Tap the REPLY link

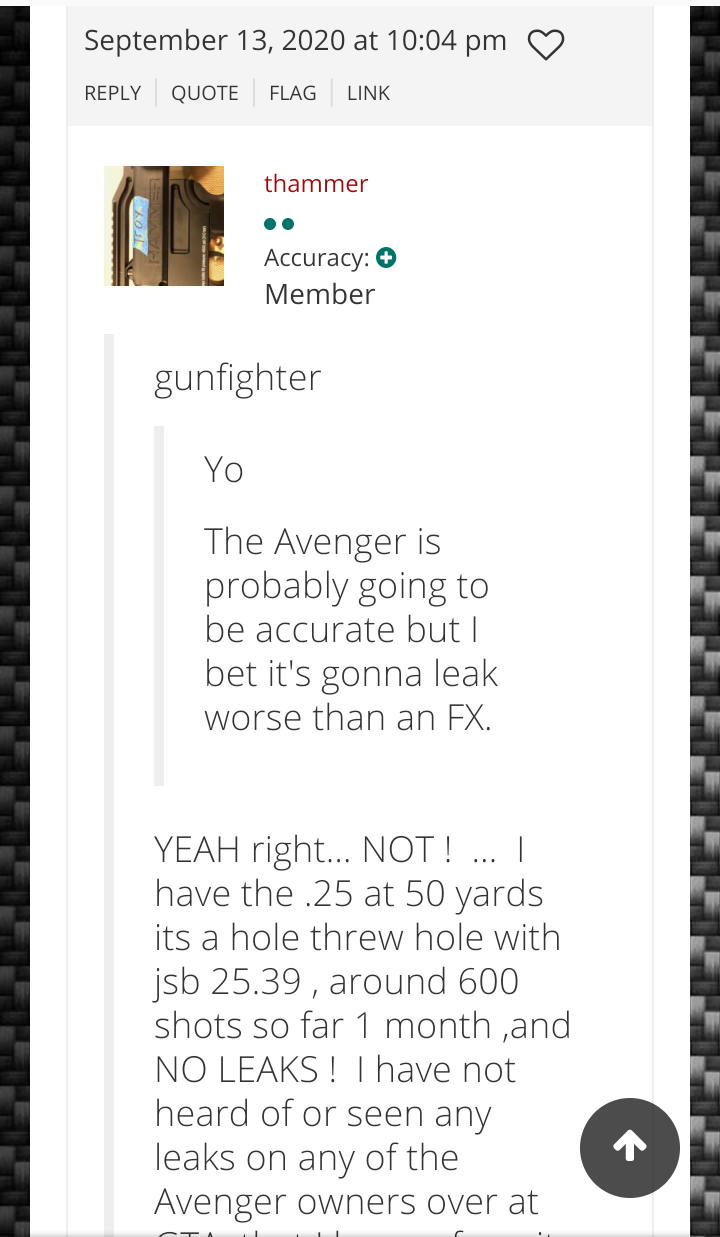point(112,93)
